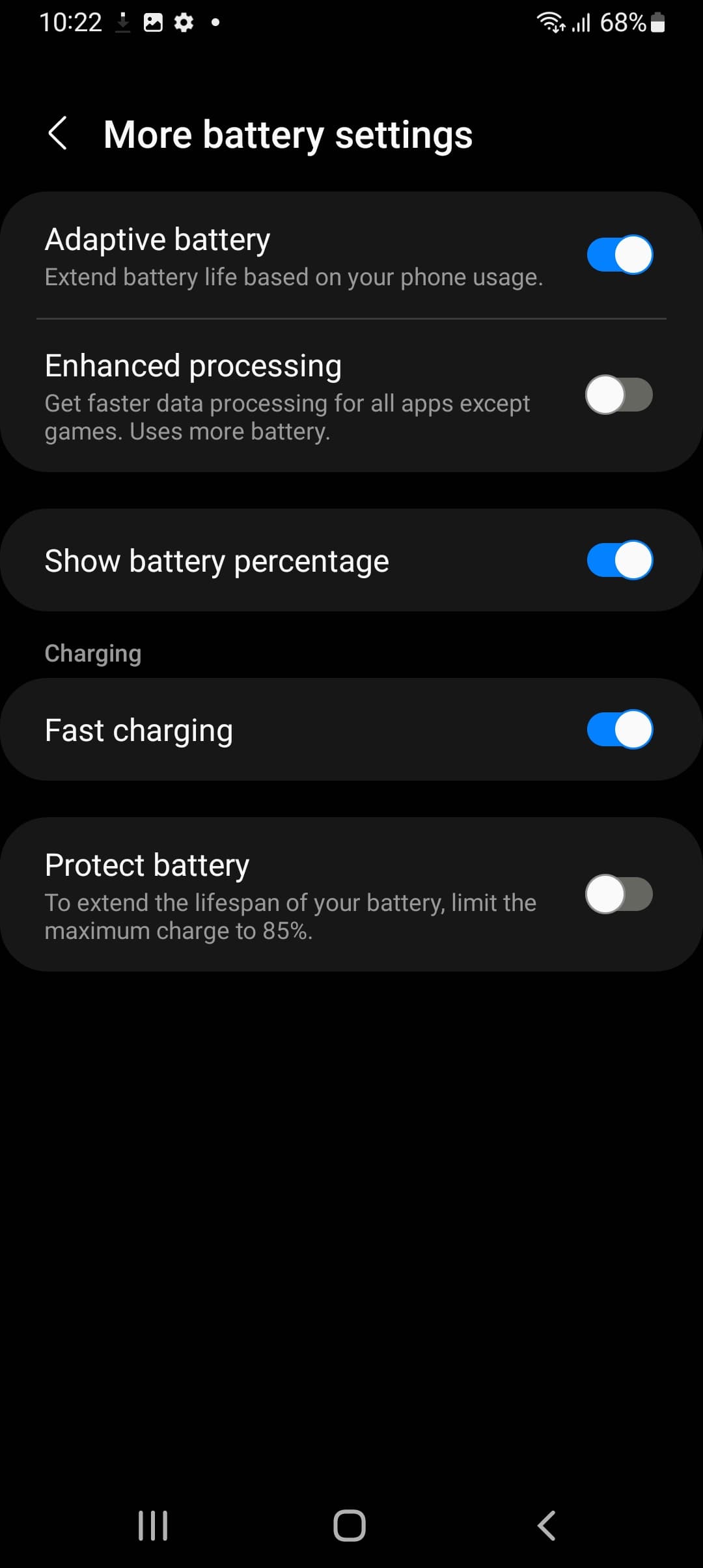The width and height of the screenshot is (703, 1568).
Task: Open recent apps from the navigation bar
Action: tap(153, 1526)
